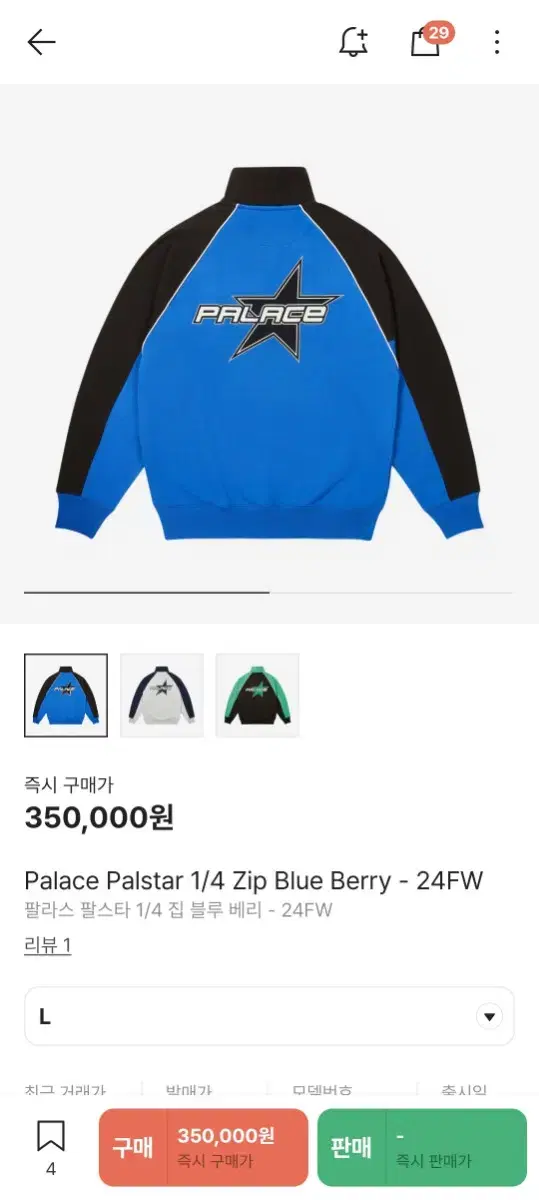Open the three-dot overflow menu
This screenshot has height=1200, width=539.
click(497, 42)
